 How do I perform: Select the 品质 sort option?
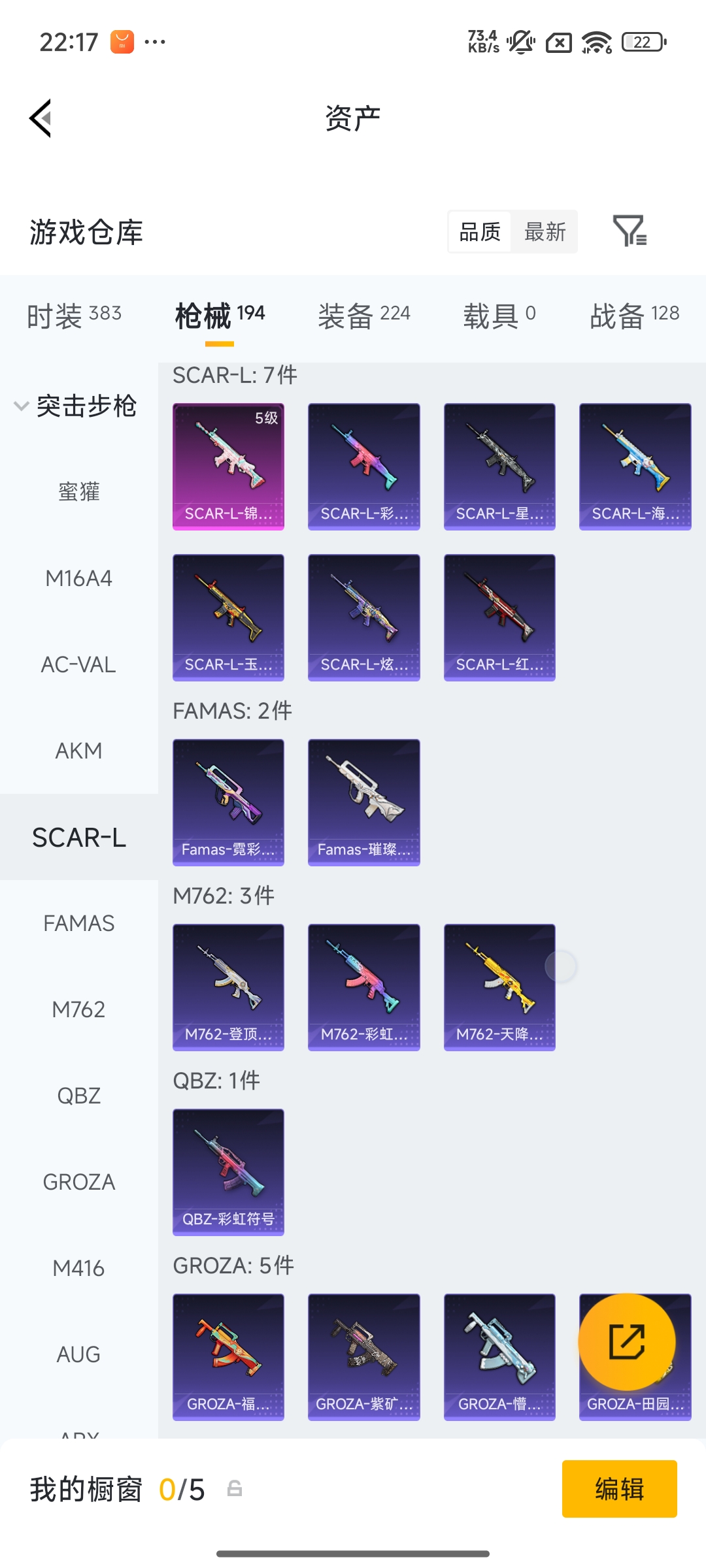click(x=480, y=231)
